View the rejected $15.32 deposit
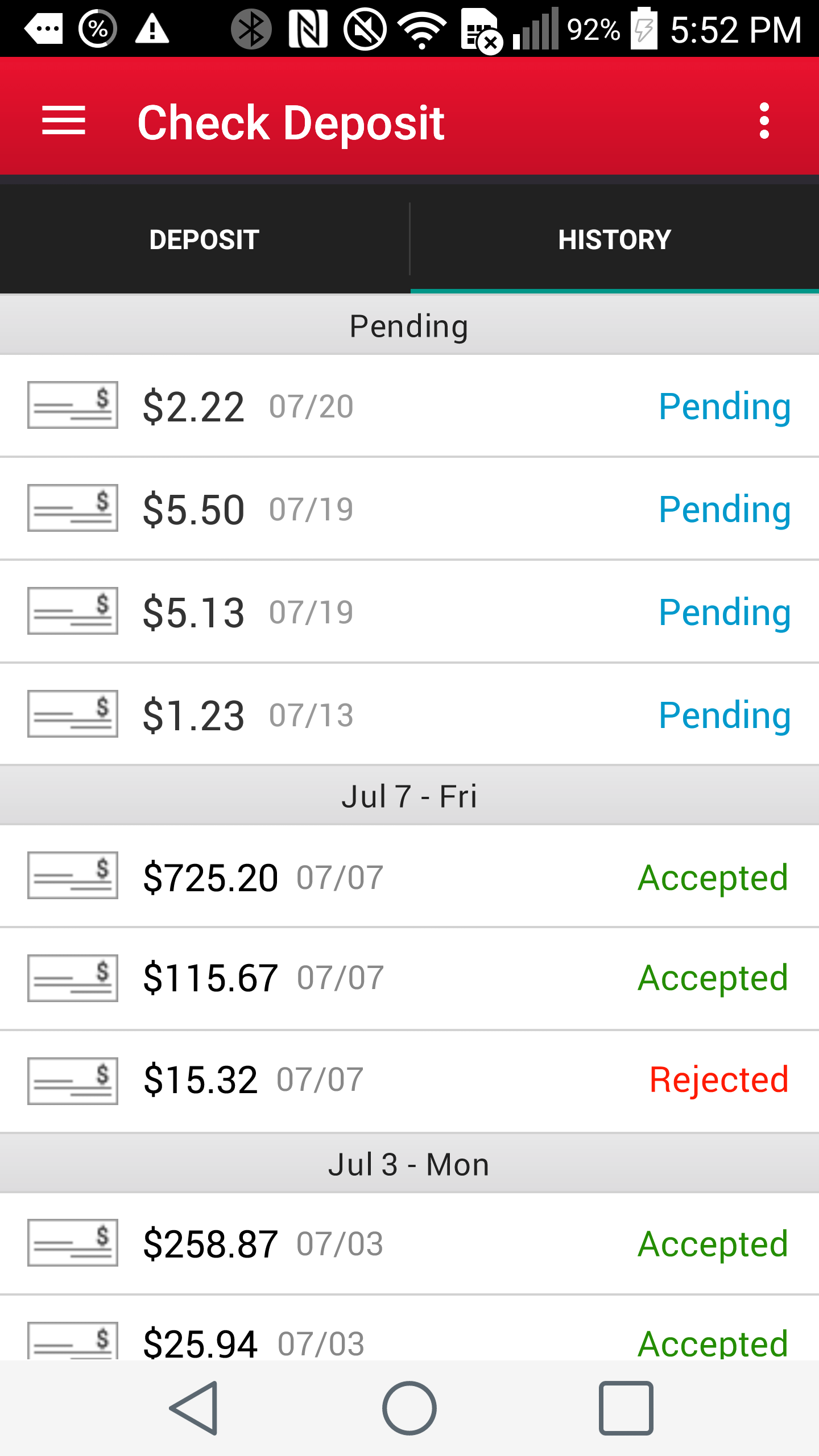 click(x=409, y=1081)
